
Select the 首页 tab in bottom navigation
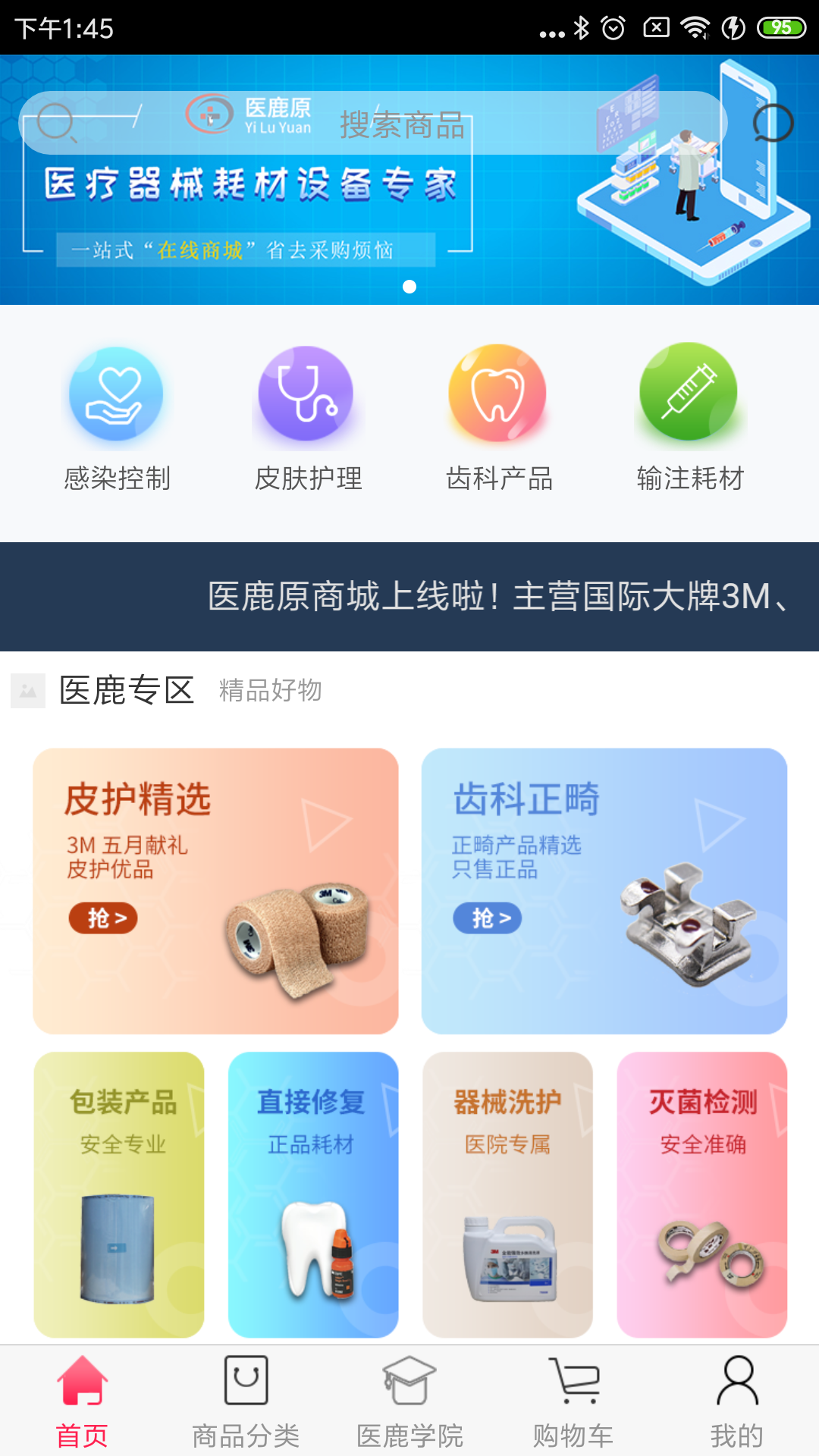coord(82,1403)
